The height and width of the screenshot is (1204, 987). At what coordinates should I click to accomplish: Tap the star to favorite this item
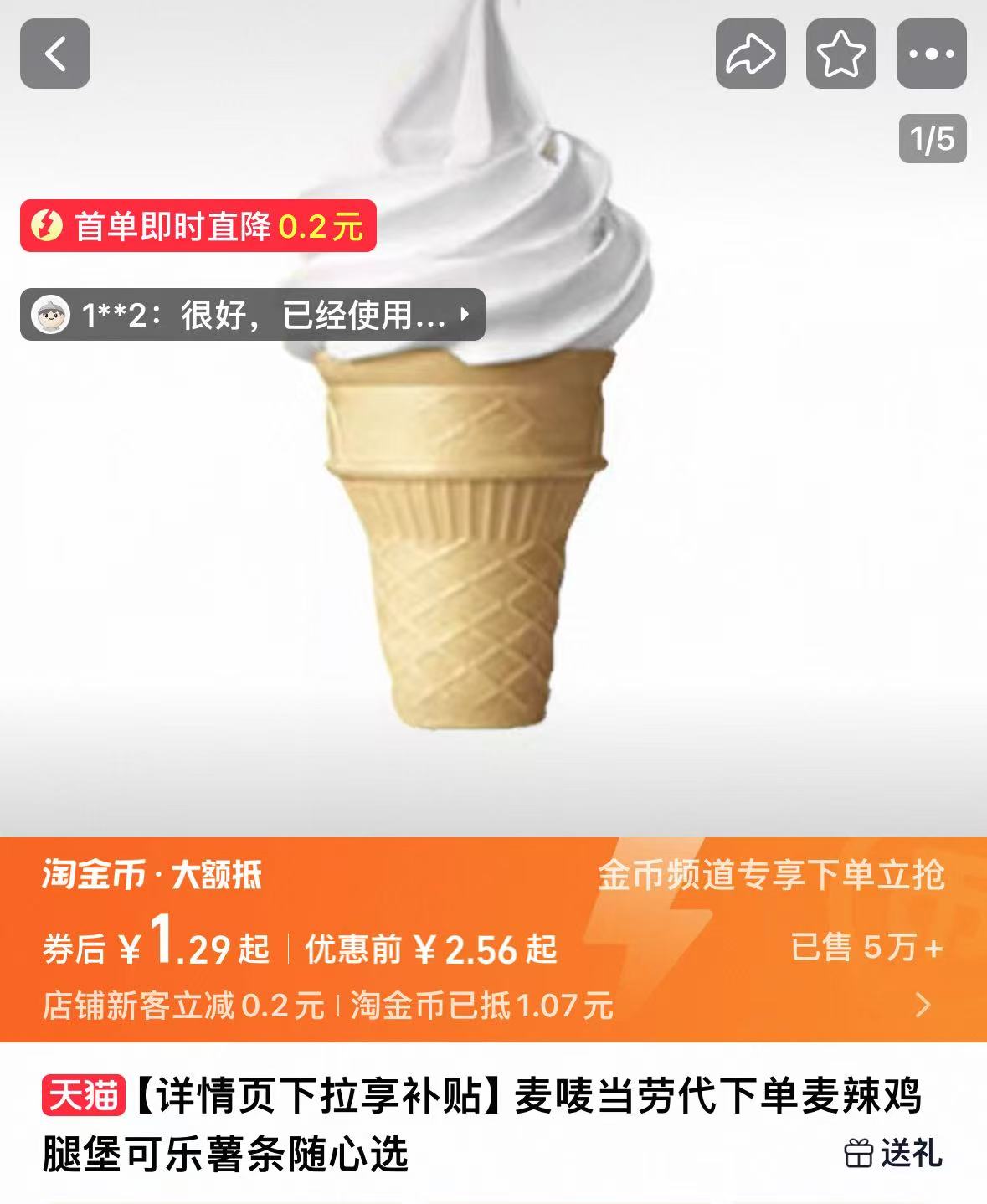(840, 53)
